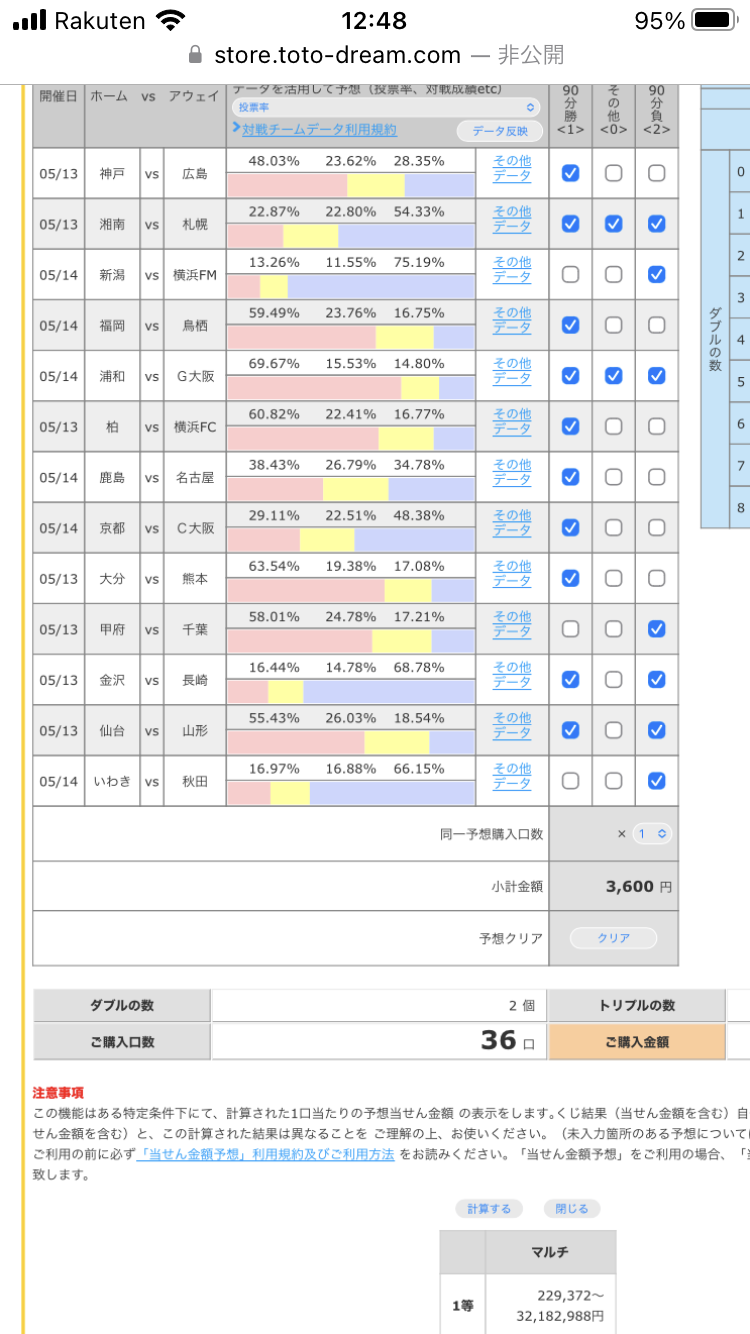Open the 当せん金額予想 利用規約 link

click(x=267, y=1155)
